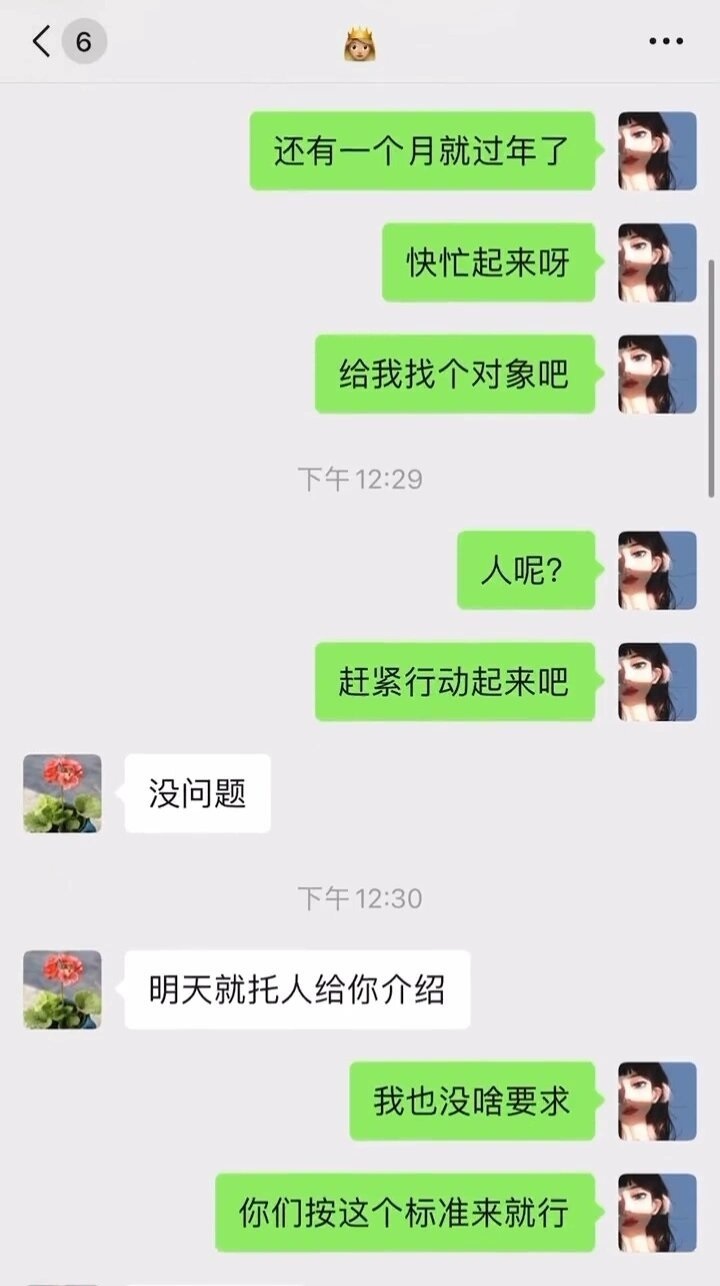Open the chat overflow menu

coord(665,42)
